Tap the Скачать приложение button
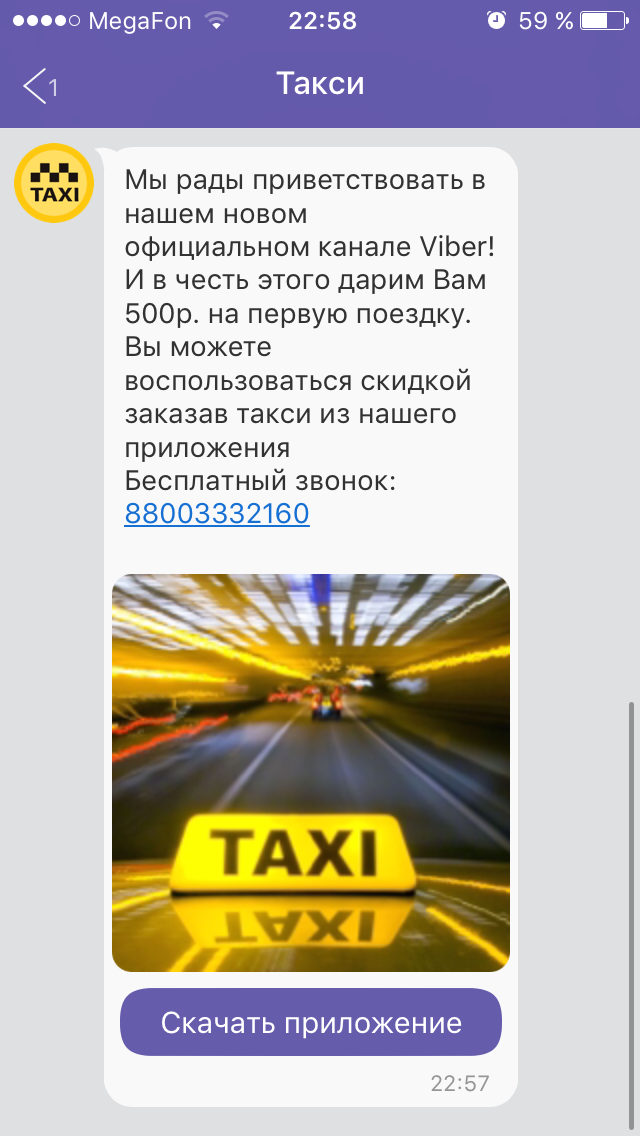The height and width of the screenshot is (1136, 640). [310, 1022]
